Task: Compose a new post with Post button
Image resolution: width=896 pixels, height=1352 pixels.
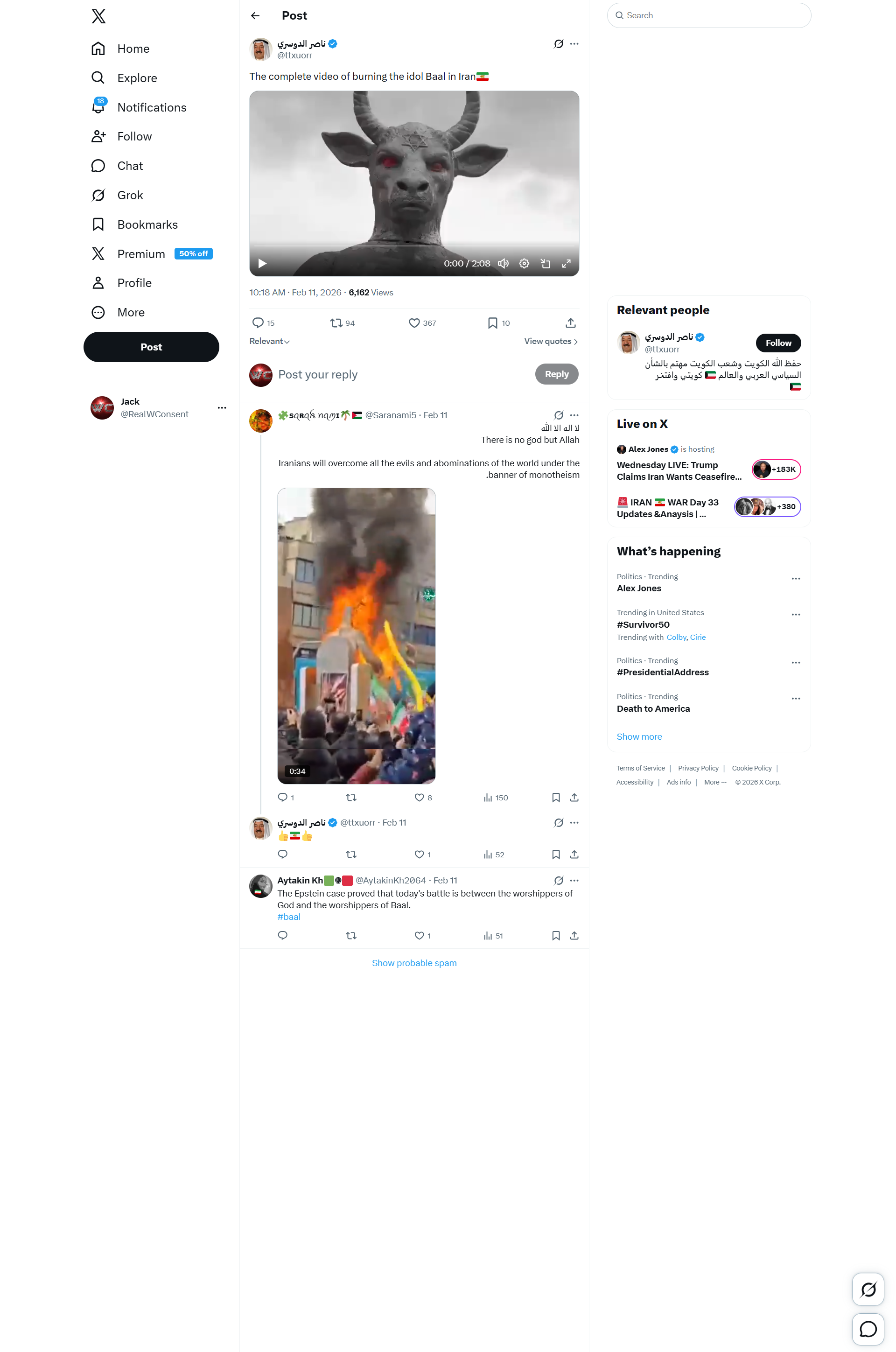Action: pyautogui.click(x=151, y=347)
